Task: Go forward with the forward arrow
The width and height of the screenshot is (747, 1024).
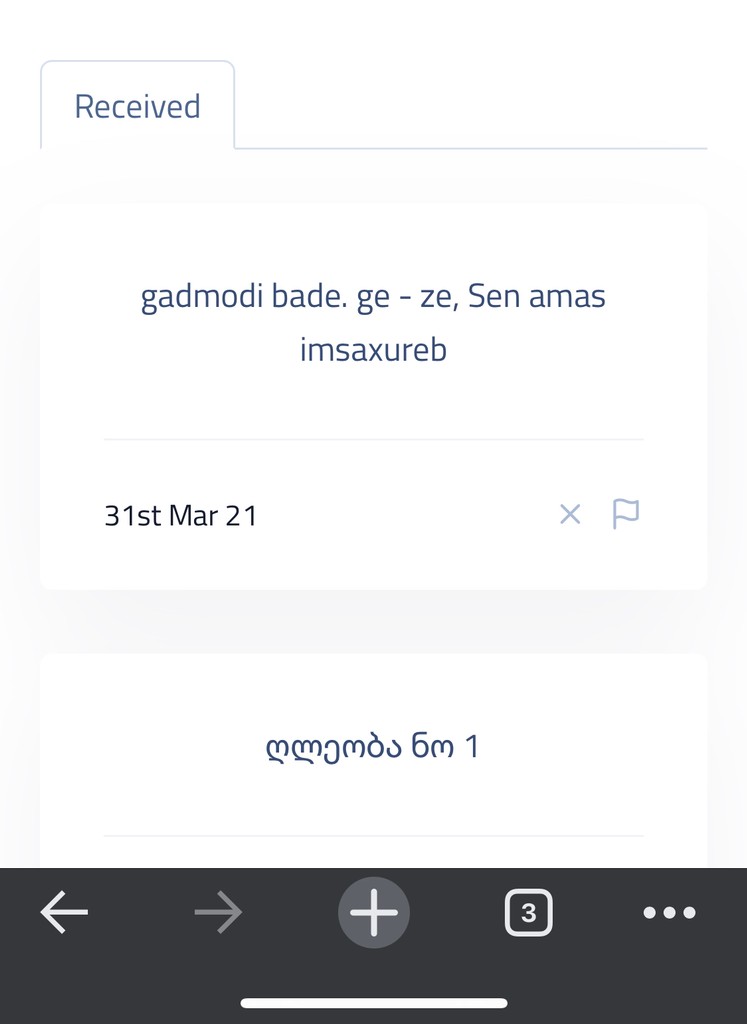Action: pos(218,911)
